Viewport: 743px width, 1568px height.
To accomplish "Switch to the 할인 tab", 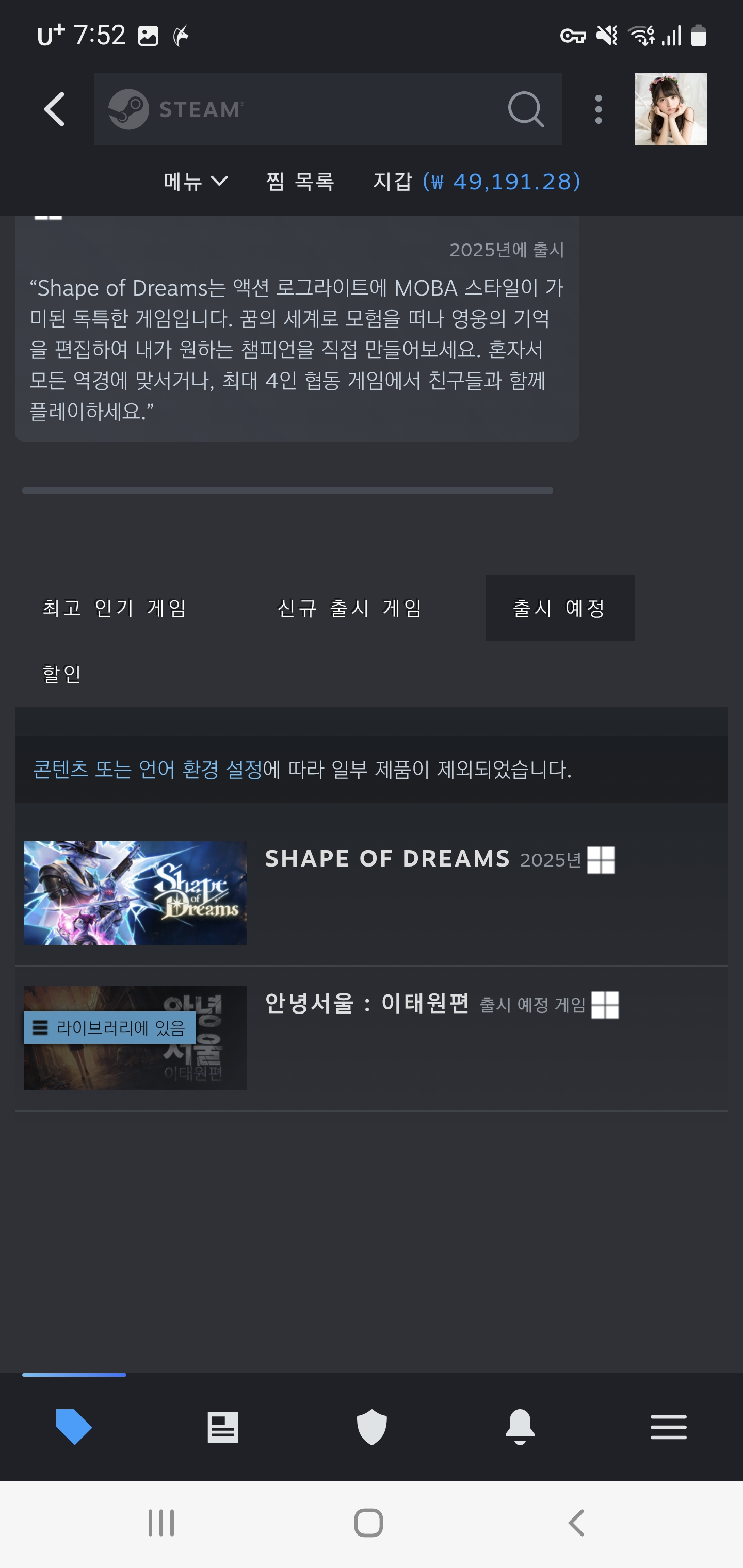I will coord(61,674).
